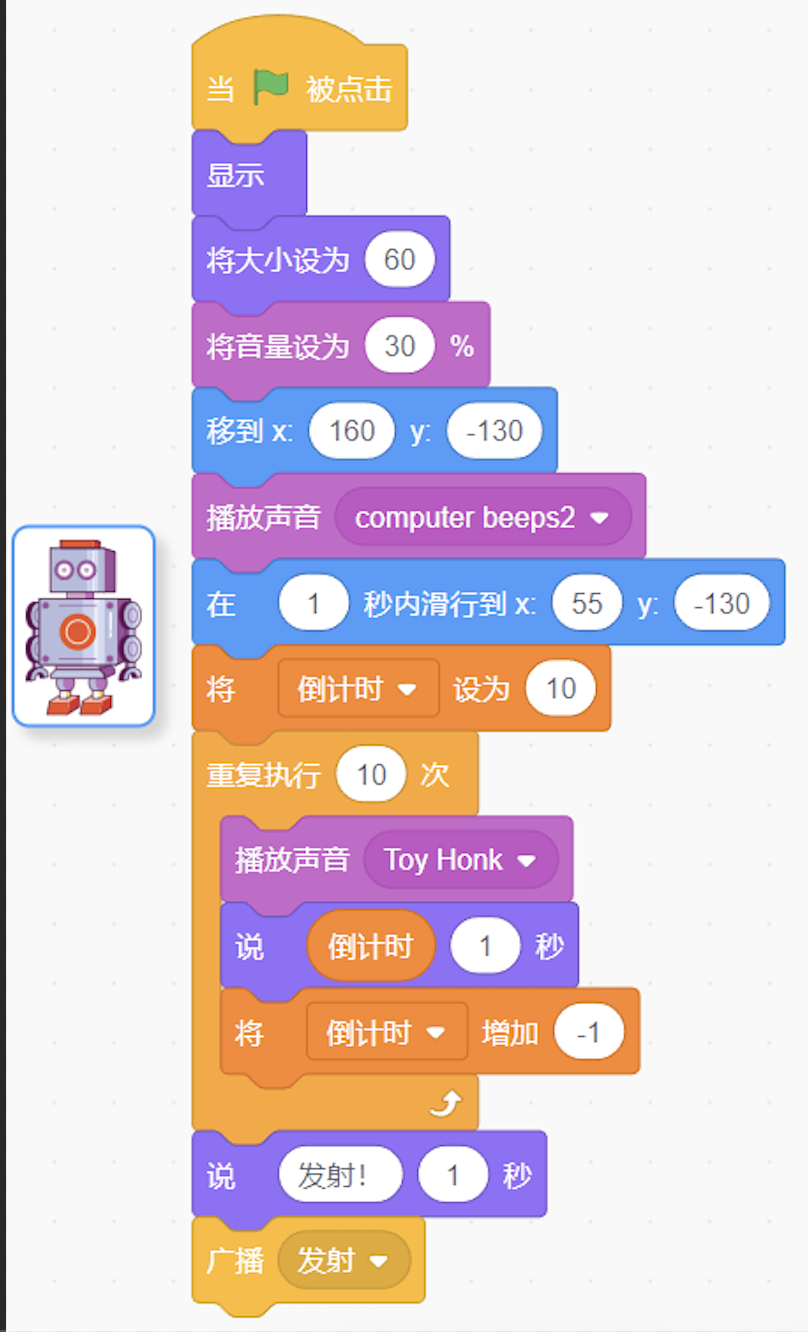Screen dimensions: 808x1332
Task: Change the increment value -1 input
Action: click(x=590, y=1031)
